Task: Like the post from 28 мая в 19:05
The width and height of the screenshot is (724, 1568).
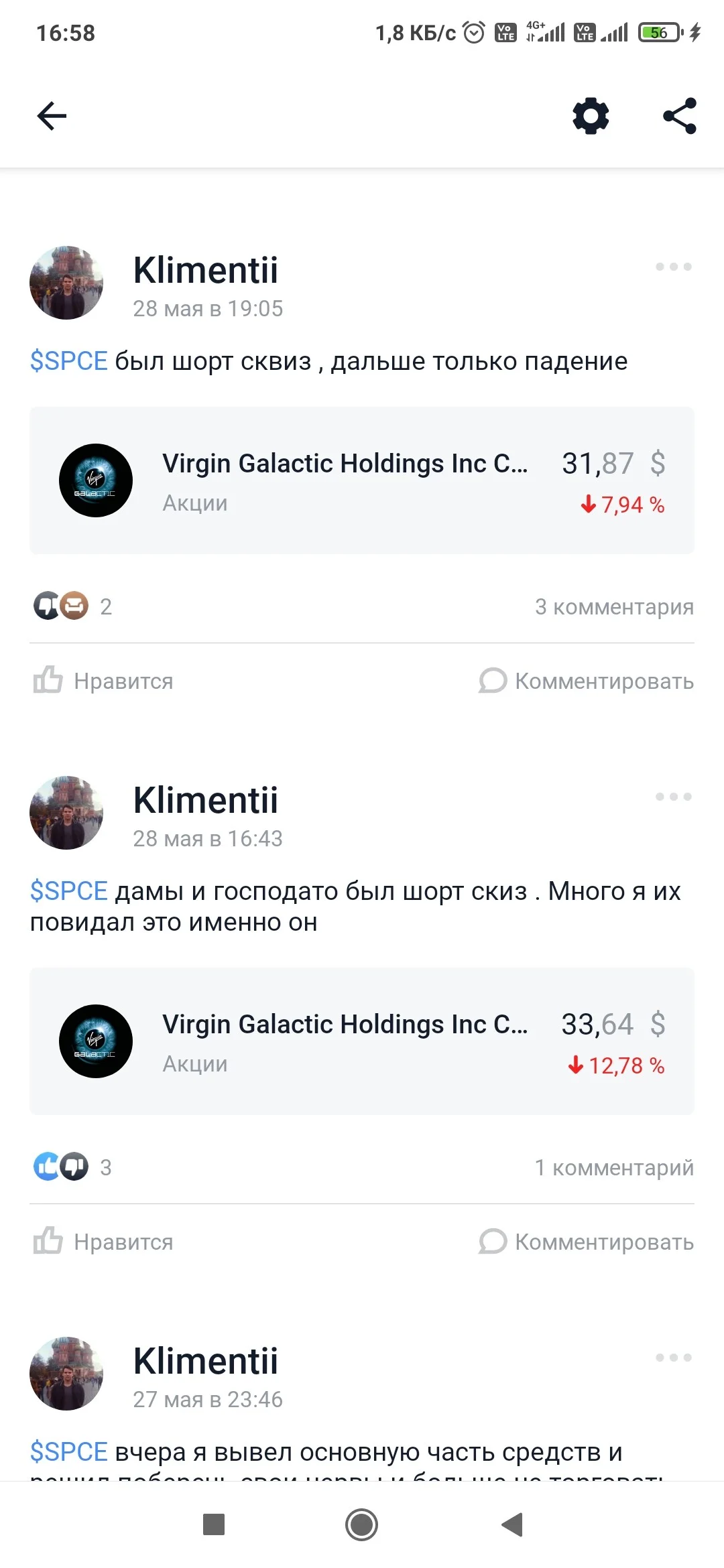Action: point(103,681)
